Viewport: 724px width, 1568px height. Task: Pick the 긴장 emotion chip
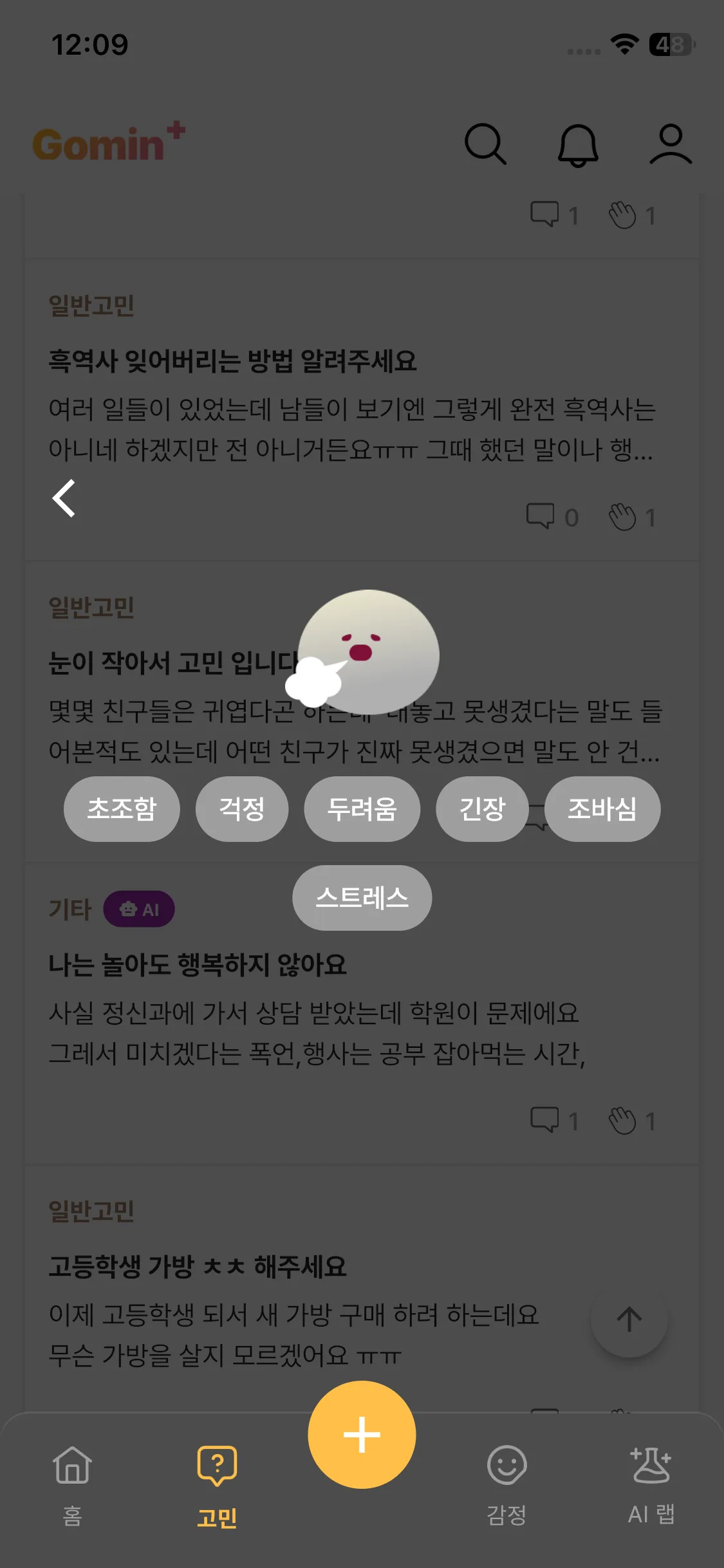click(x=482, y=808)
